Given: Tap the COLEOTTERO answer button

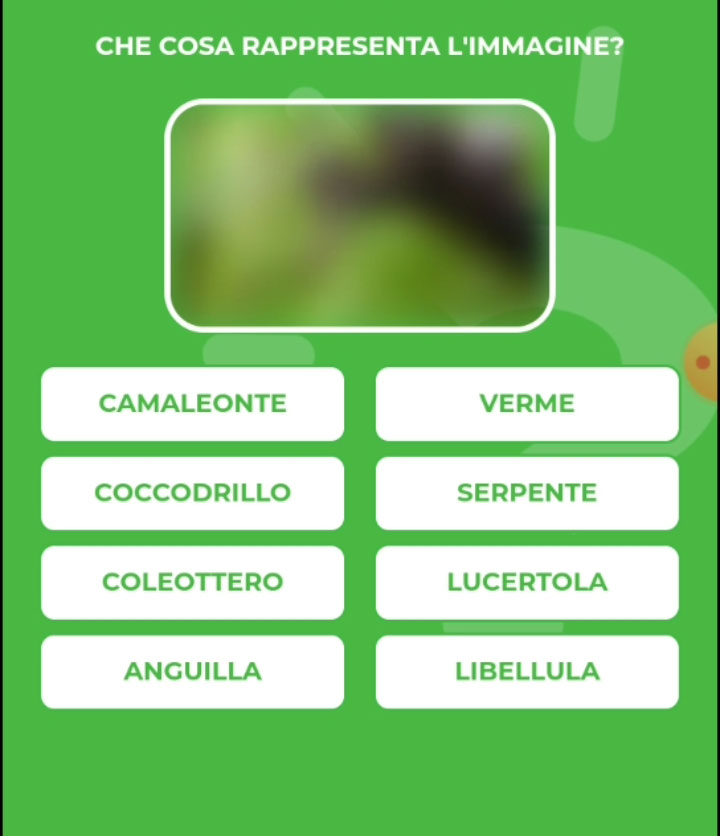Looking at the screenshot, I should click(x=192, y=582).
